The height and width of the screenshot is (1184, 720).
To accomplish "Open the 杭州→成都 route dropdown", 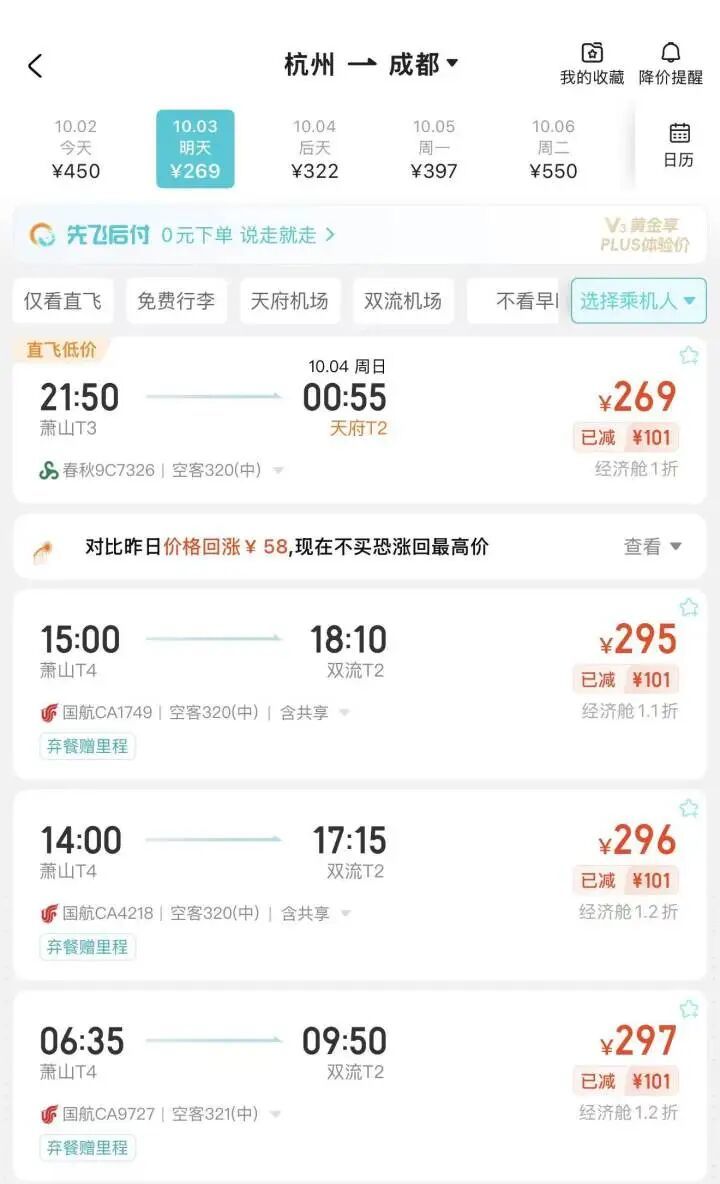I will [x=371, y=64].
